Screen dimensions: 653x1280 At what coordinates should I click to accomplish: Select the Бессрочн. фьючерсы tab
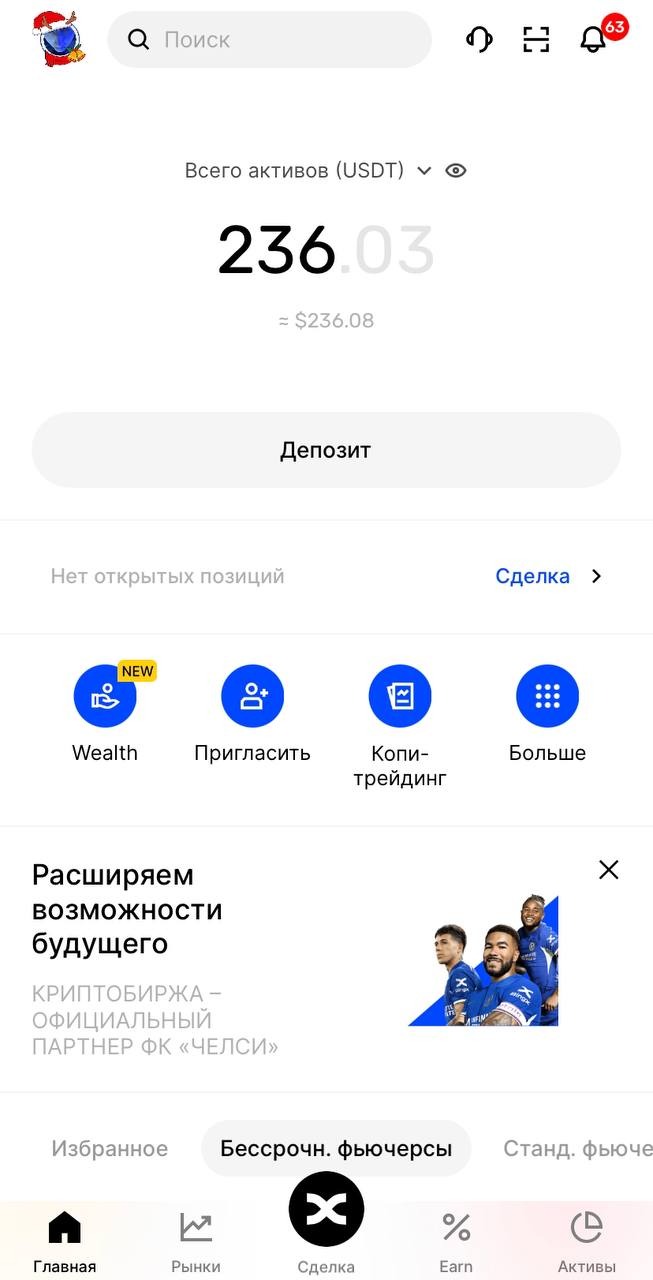(336, 1149)
